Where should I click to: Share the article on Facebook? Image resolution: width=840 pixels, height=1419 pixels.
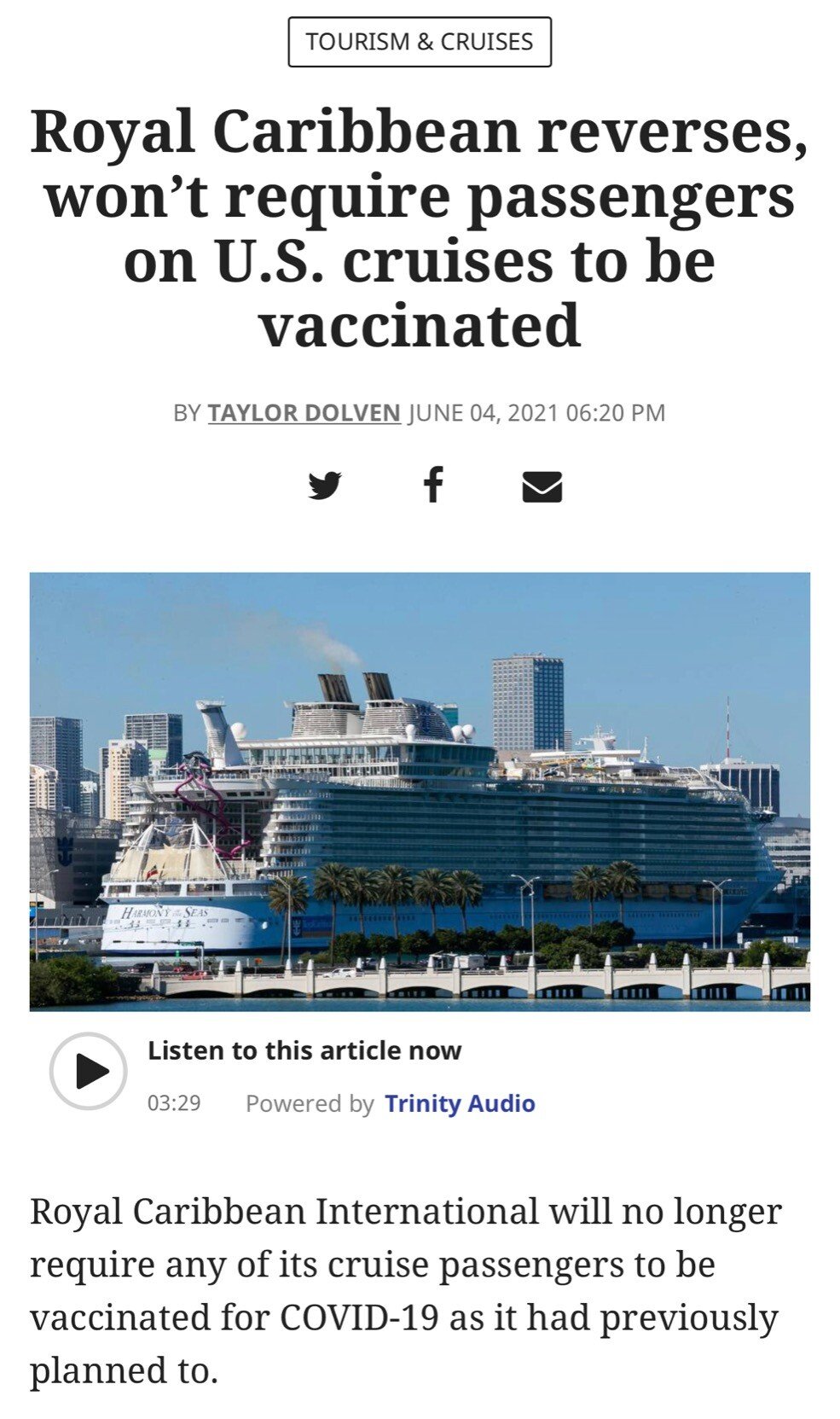(433, 485)
